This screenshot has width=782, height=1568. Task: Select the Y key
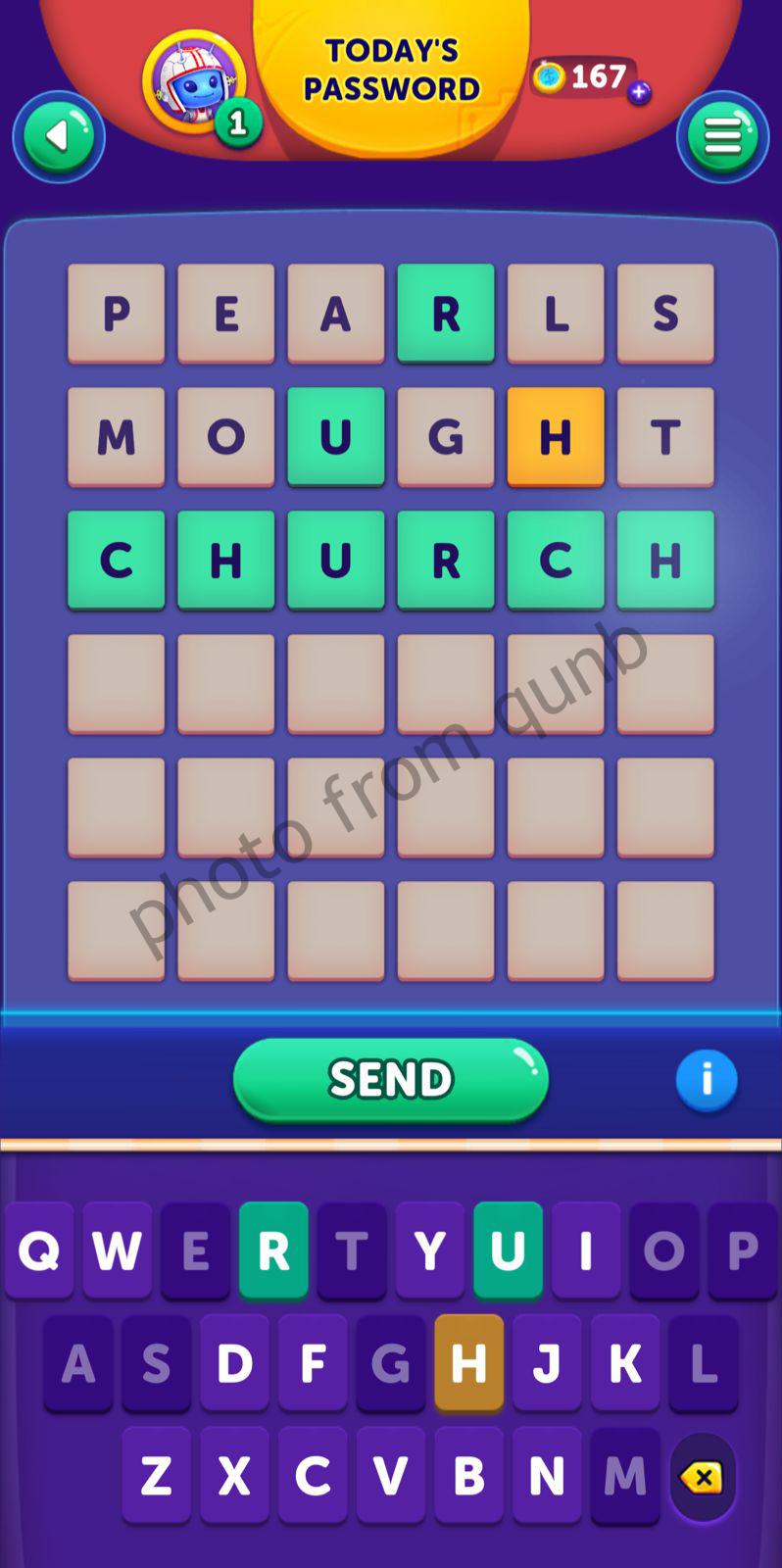[x=429, y=1250]
